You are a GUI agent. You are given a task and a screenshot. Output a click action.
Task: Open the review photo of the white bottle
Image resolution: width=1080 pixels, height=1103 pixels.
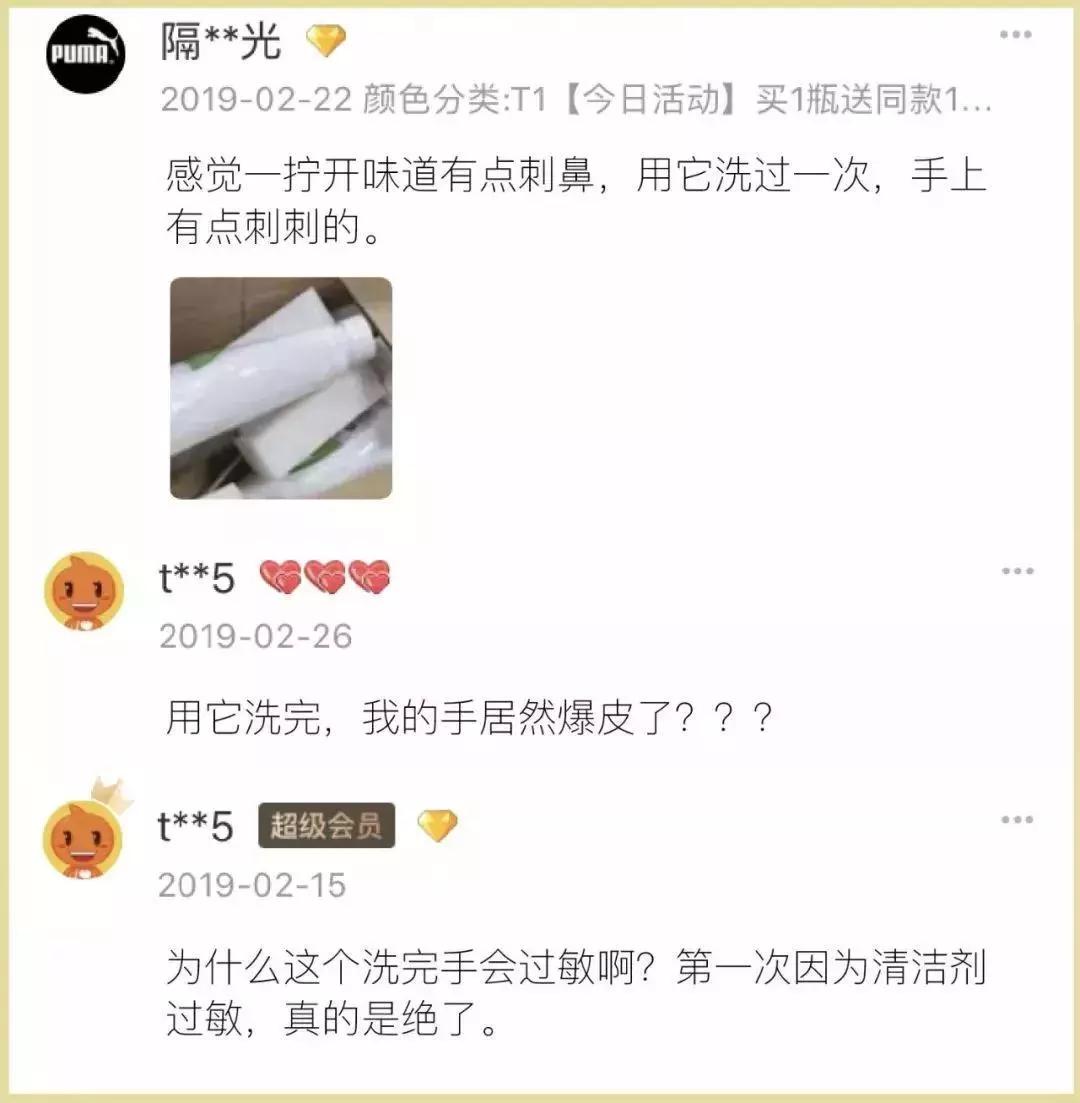[280, 388]
